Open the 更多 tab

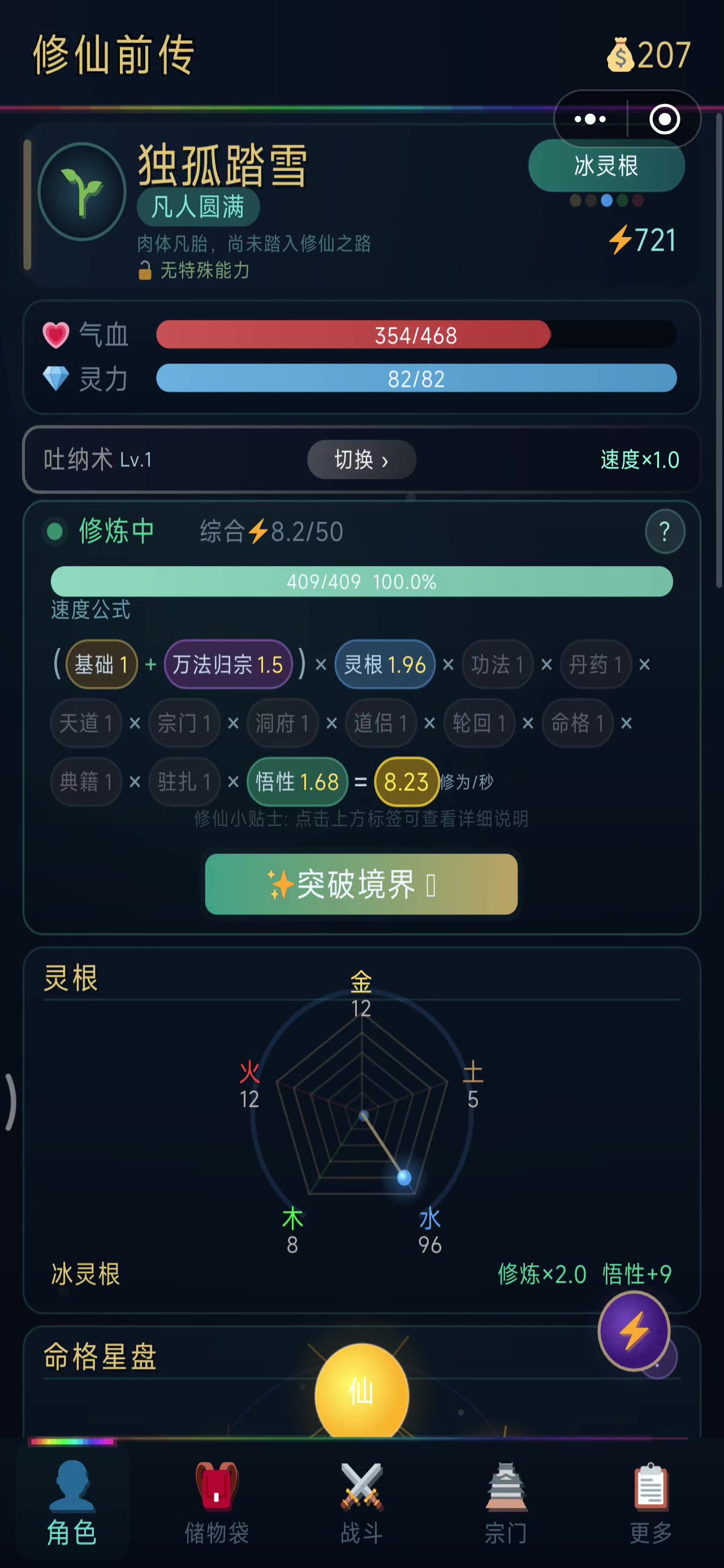pyautogui.click(x=650, y=1502)
